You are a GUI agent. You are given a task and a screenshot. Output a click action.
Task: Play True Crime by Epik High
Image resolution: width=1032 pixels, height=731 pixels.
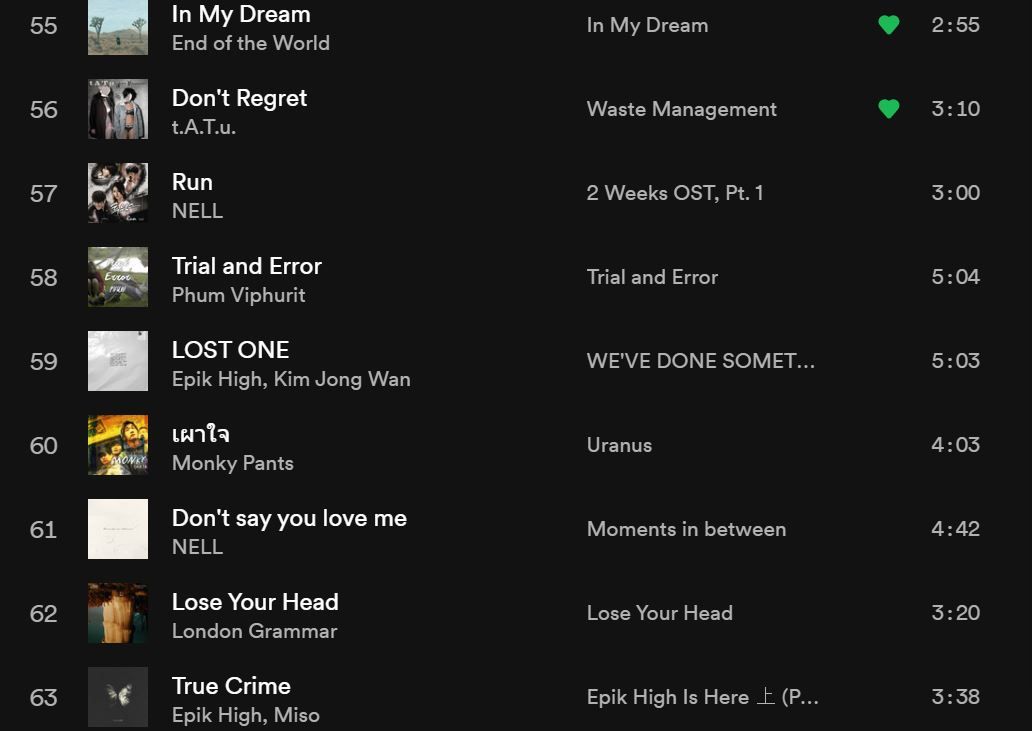coord(231,686)
